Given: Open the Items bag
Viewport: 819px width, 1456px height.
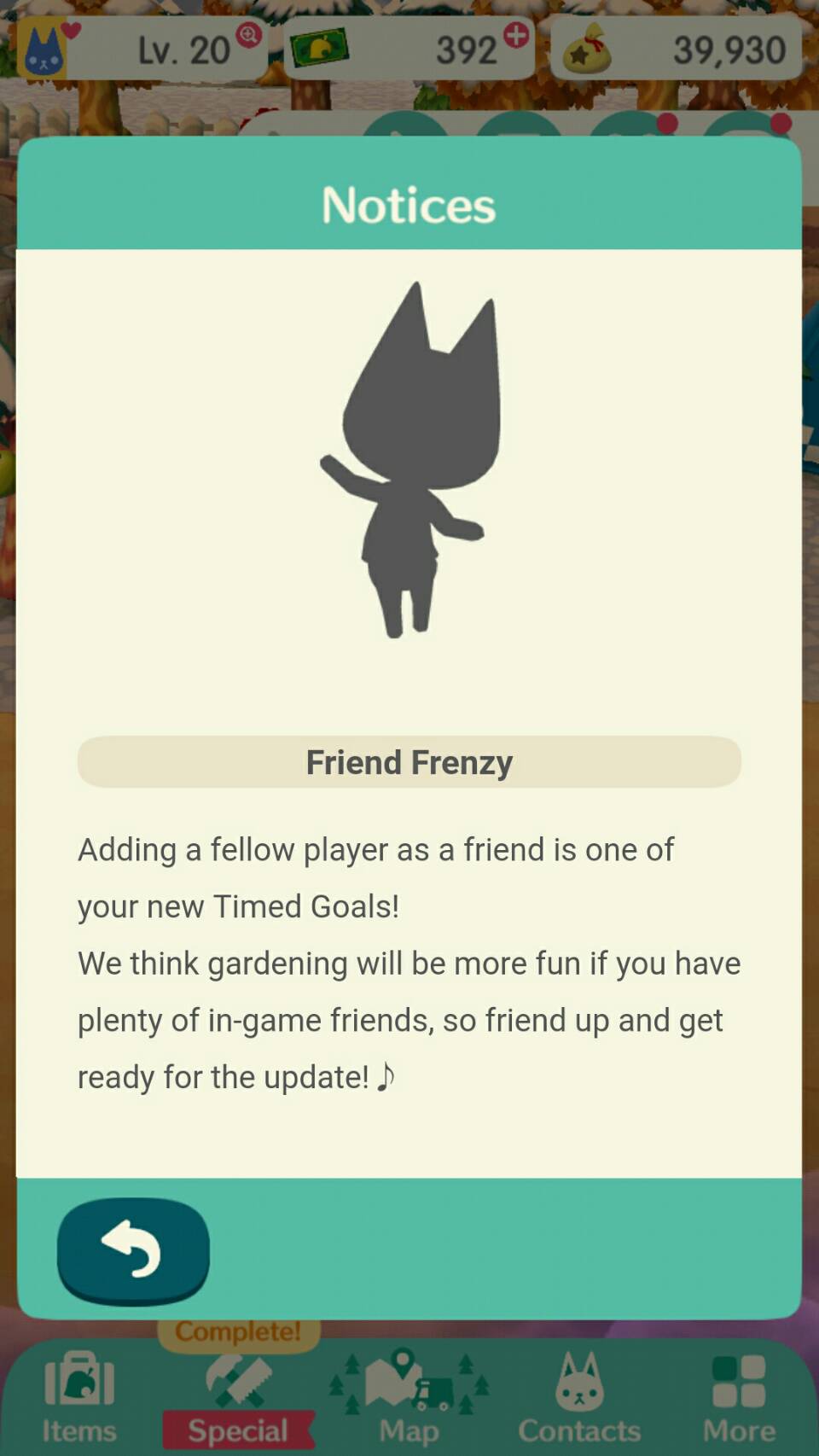Looking at the screenshot, I should point(79,1395).
